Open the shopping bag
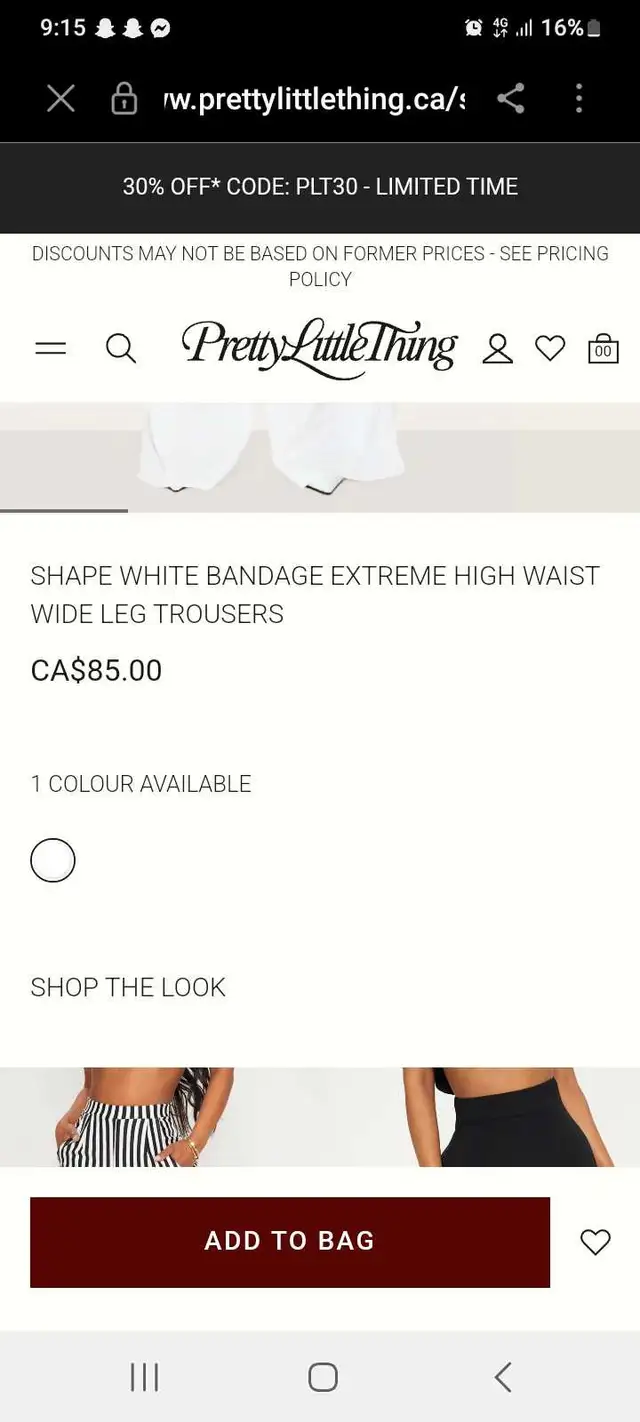This screenshot has height=1422, width=640. coord(603,348)
